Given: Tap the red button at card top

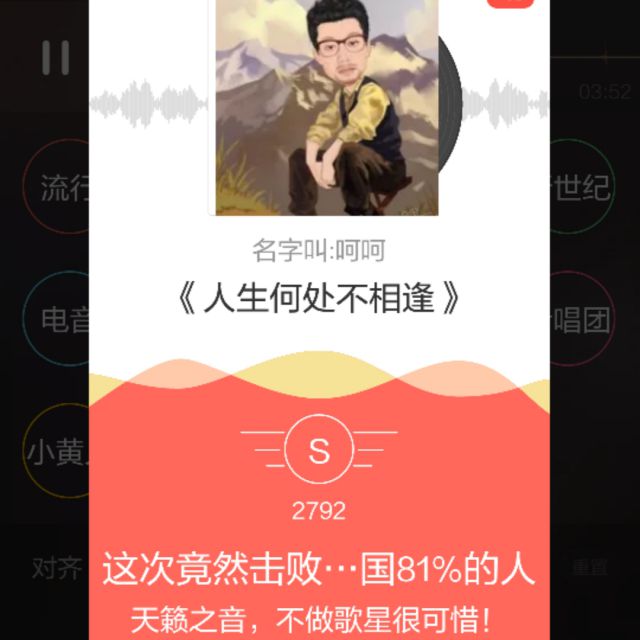Looking at the screenshot, I should point(510,4).
